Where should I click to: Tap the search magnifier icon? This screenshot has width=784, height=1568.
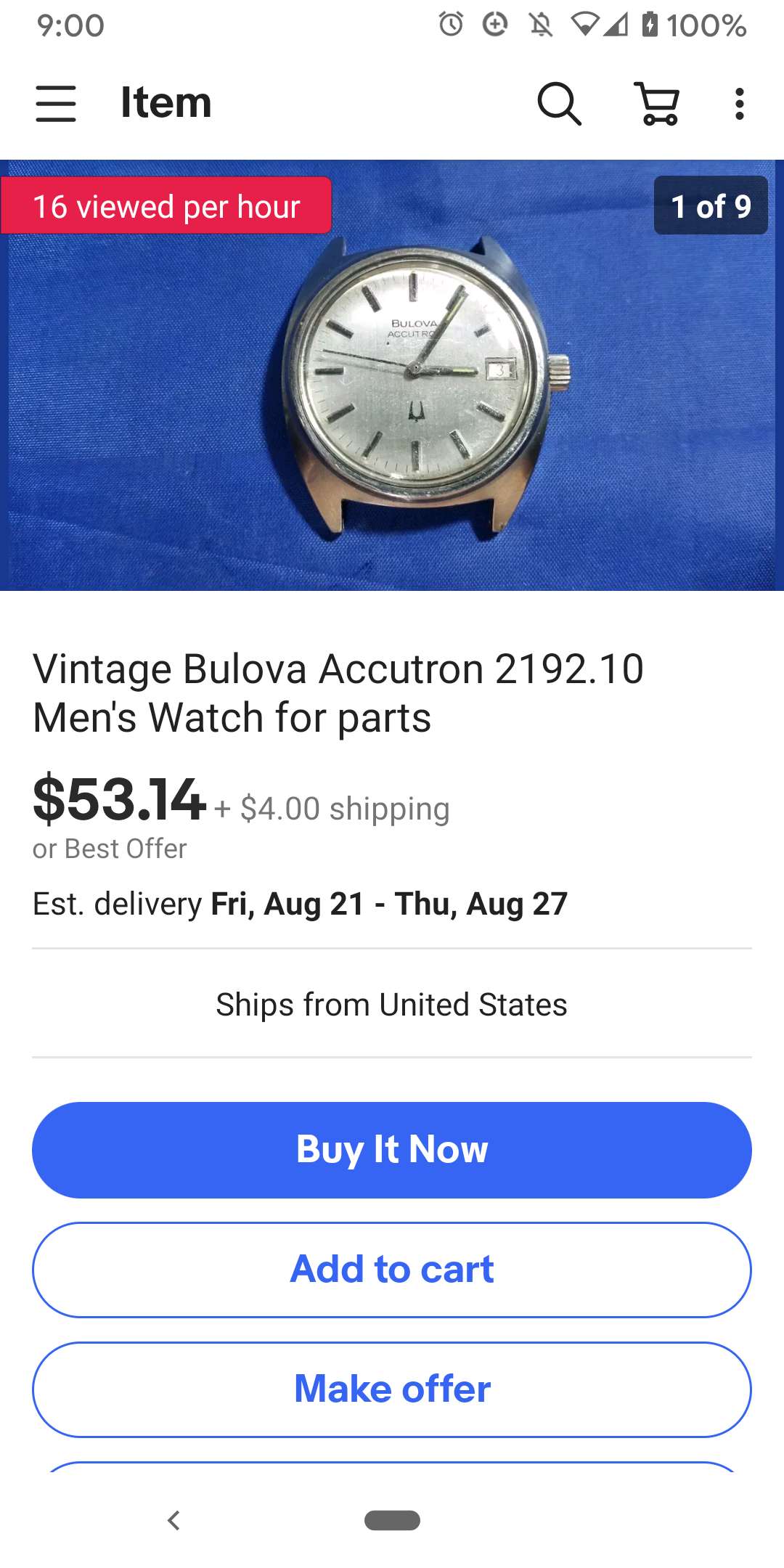[559, 103]
